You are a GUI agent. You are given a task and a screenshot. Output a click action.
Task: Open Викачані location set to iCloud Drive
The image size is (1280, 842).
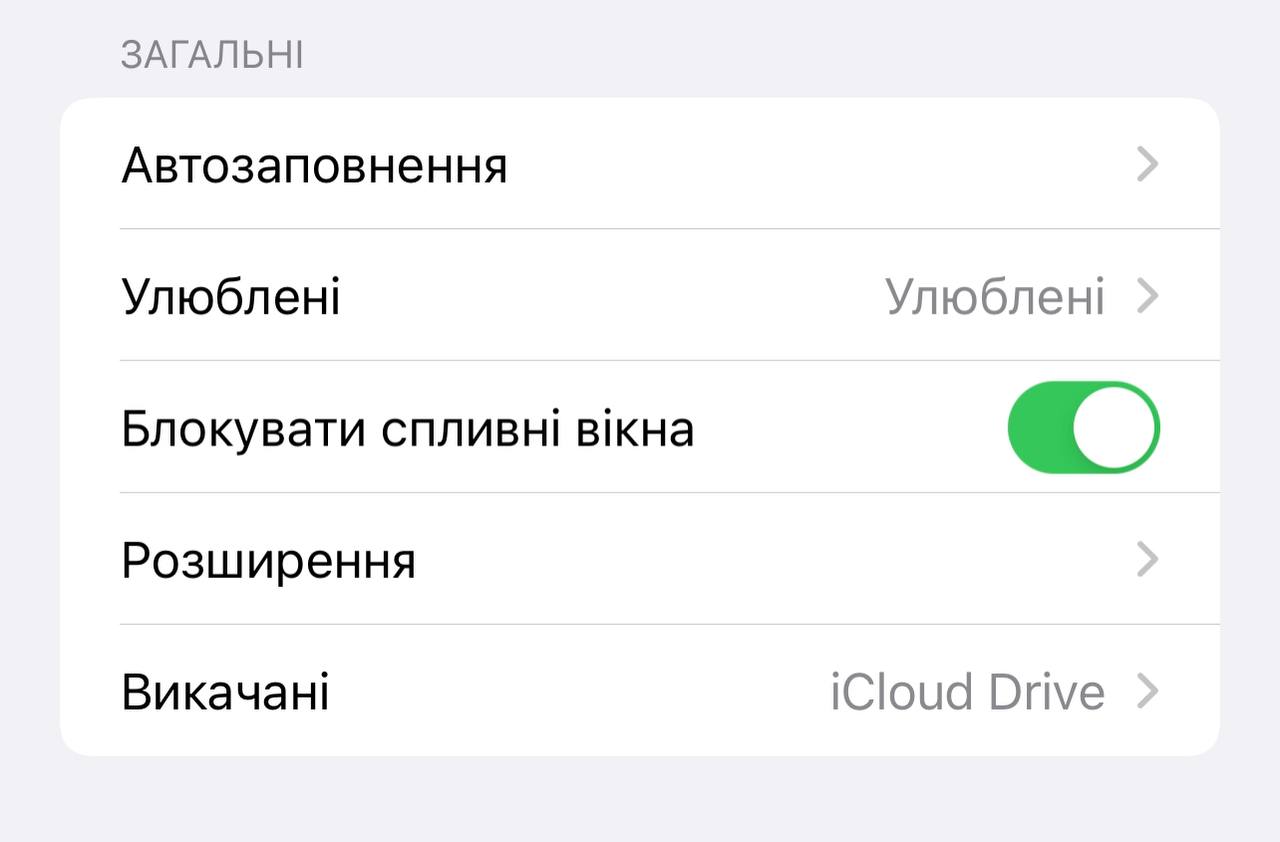(x=640, y=692)
